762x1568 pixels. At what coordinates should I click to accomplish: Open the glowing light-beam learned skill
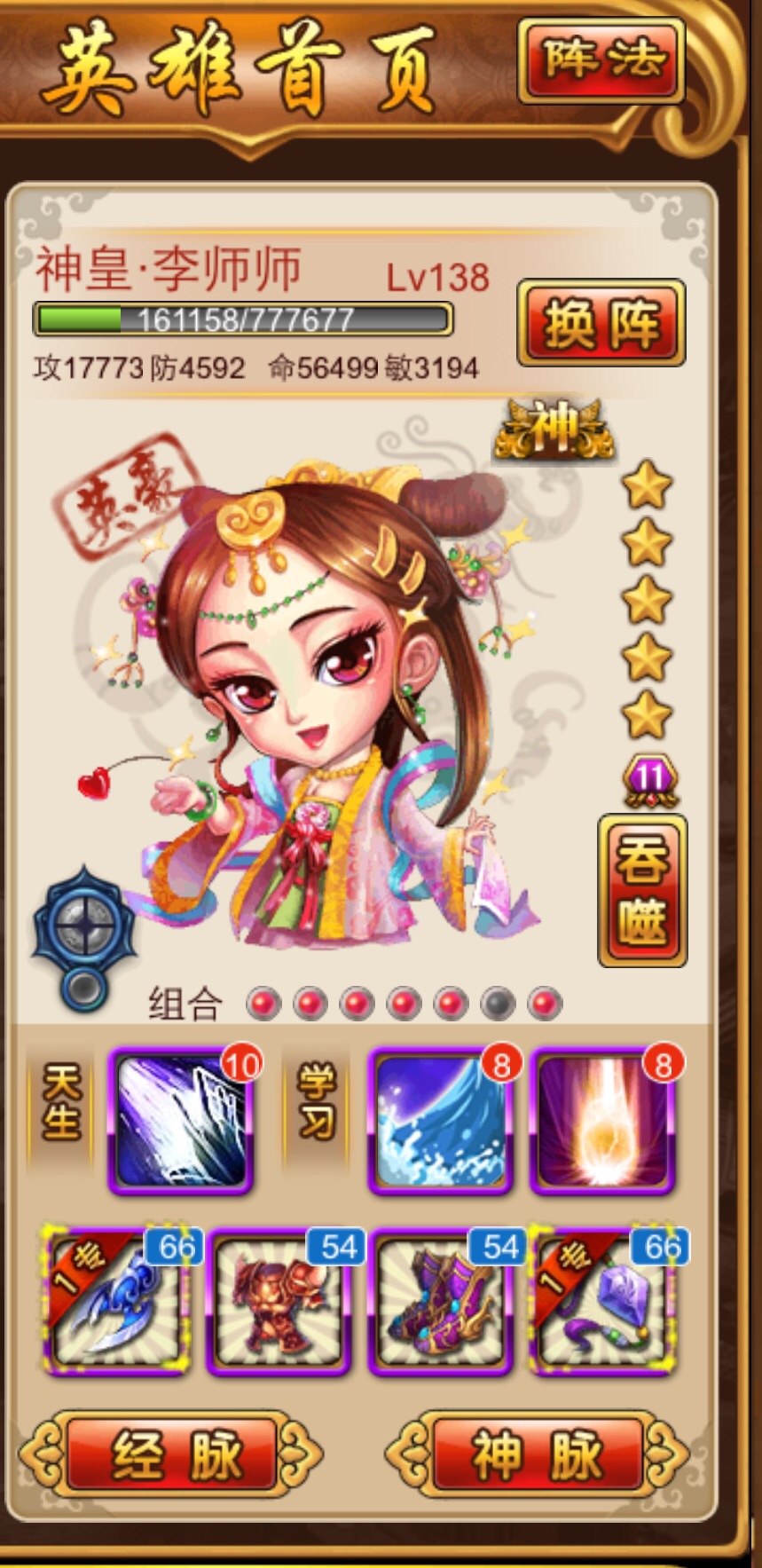(602, 1122)
